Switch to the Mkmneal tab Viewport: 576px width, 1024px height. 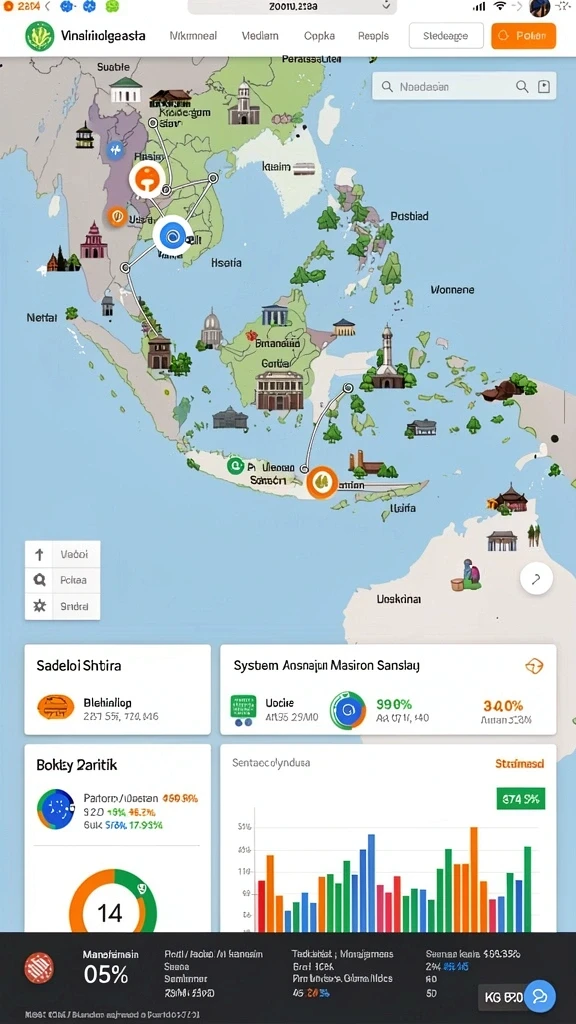click(x=193, y=36)
